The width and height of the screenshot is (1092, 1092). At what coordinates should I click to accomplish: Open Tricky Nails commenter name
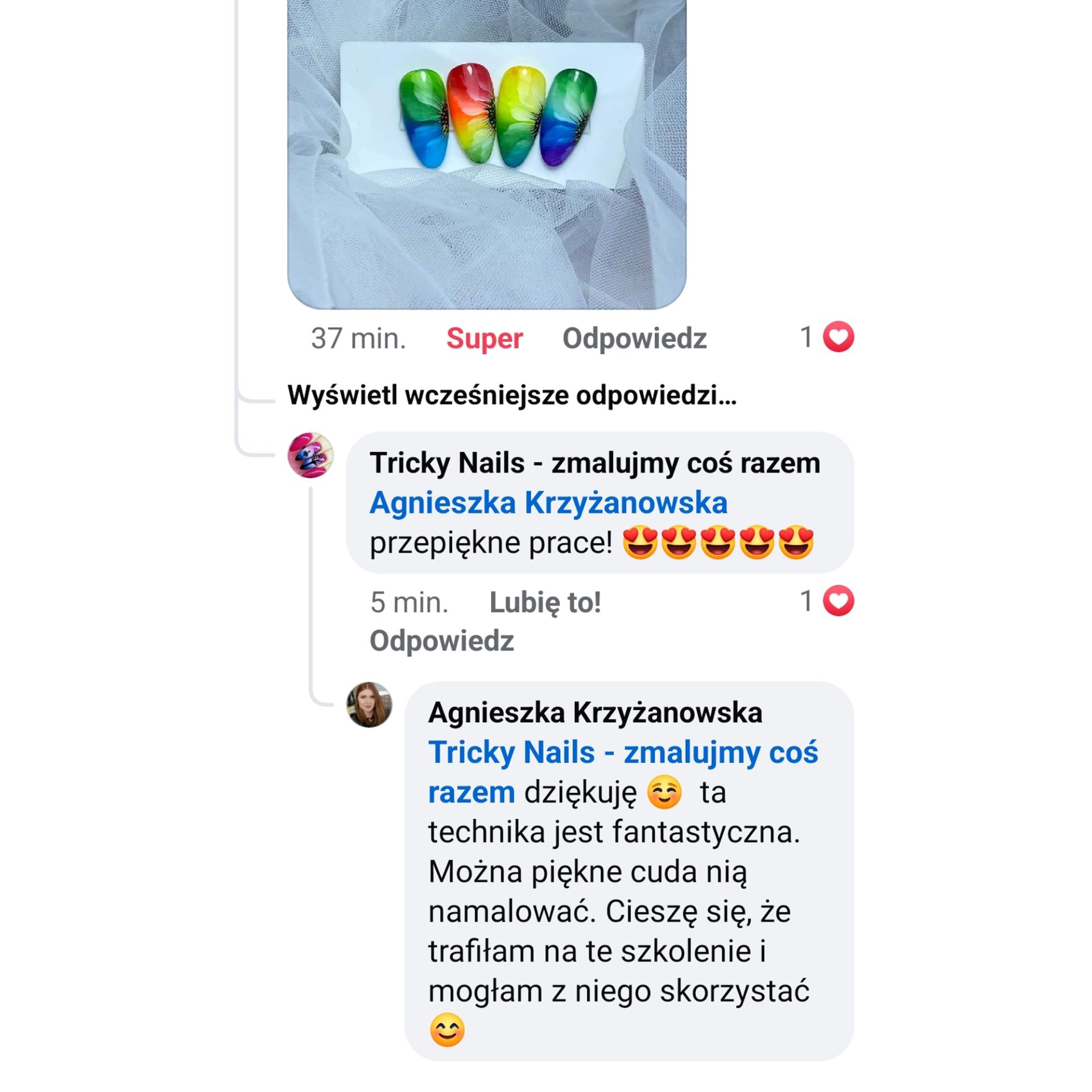pyautogui.click(x=594, y=462)
